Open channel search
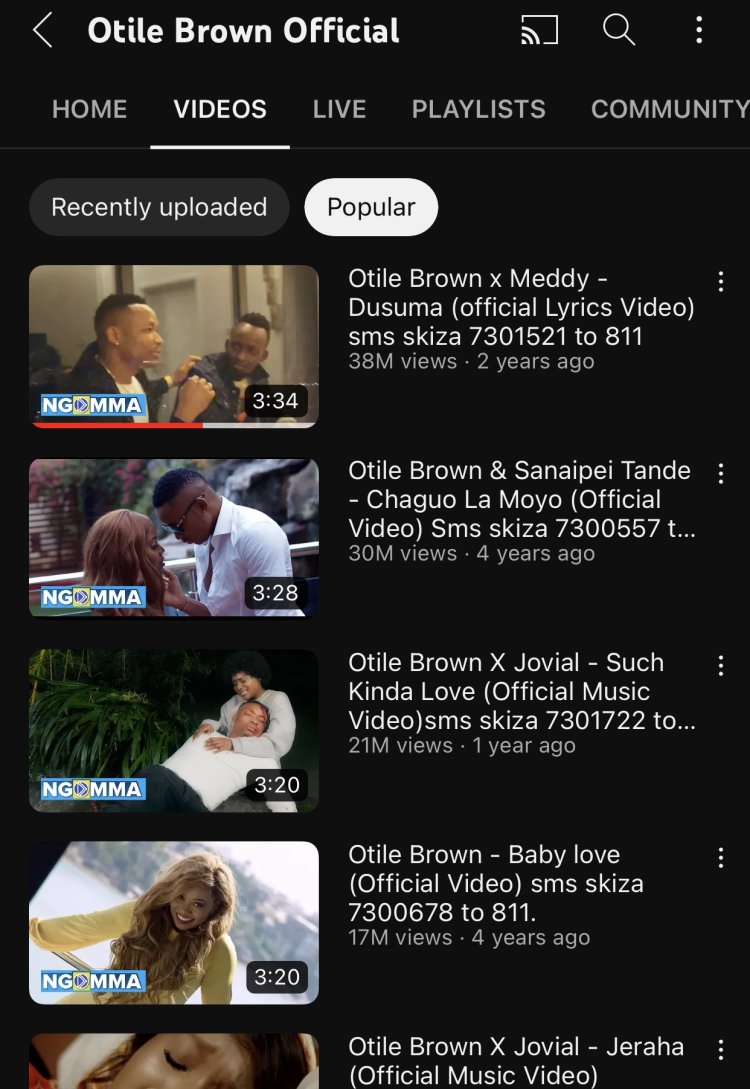 pos(619,31)
